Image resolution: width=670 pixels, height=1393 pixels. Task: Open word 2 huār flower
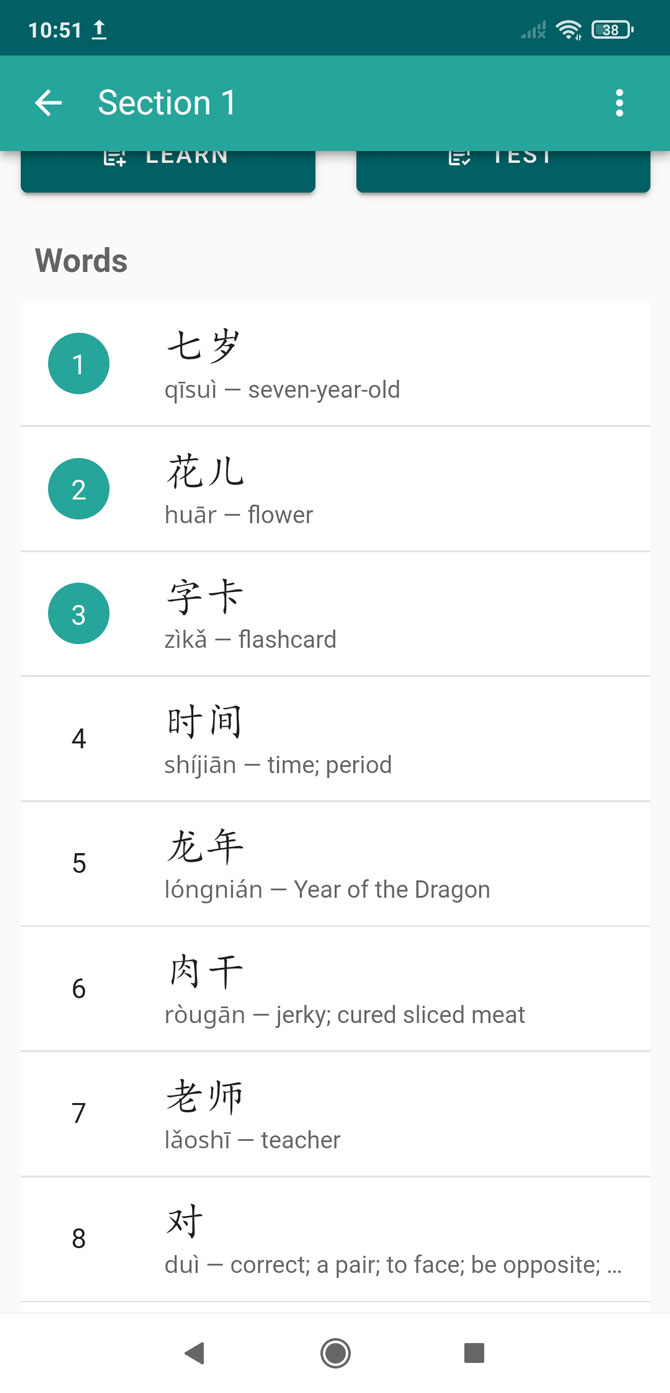click(335, 489)
